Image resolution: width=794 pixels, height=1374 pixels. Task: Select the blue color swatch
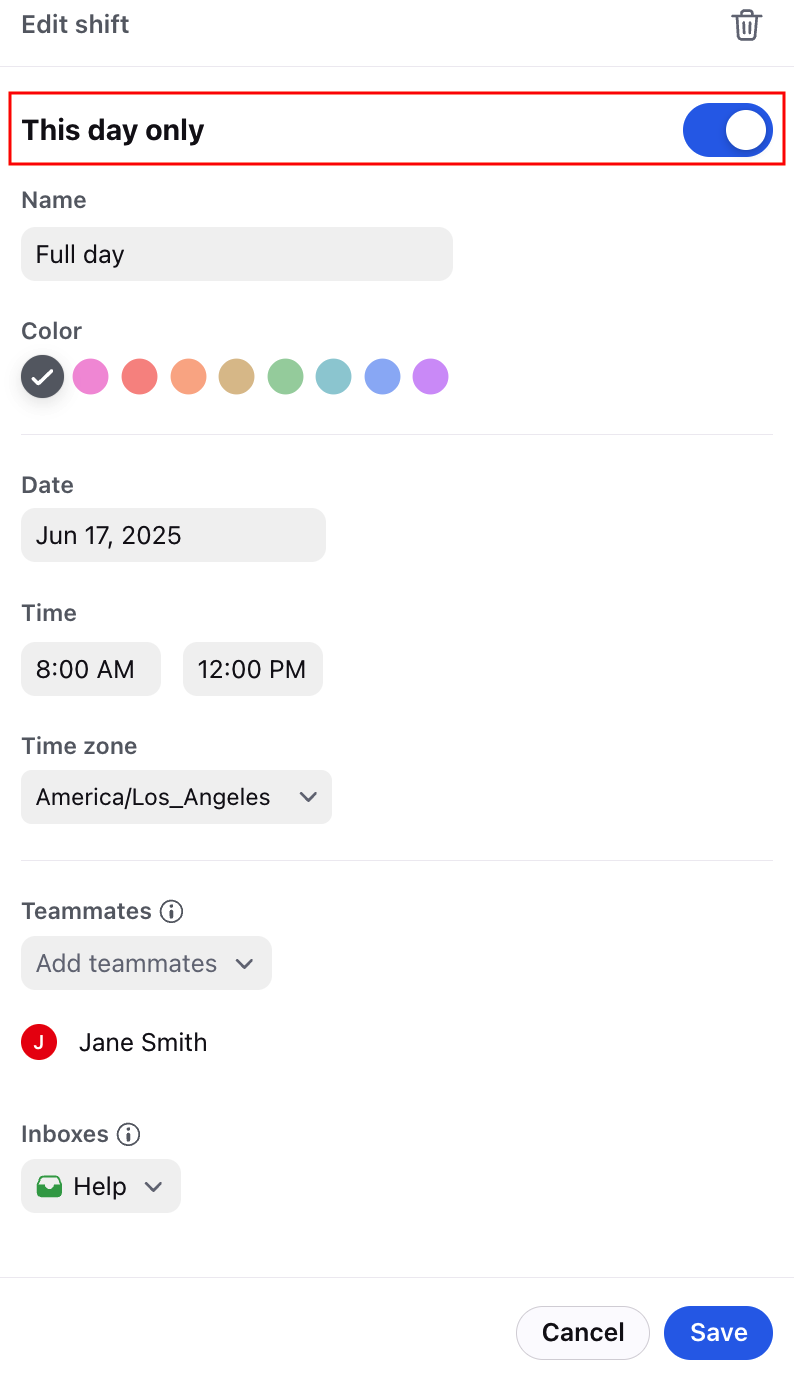point(382,377)
